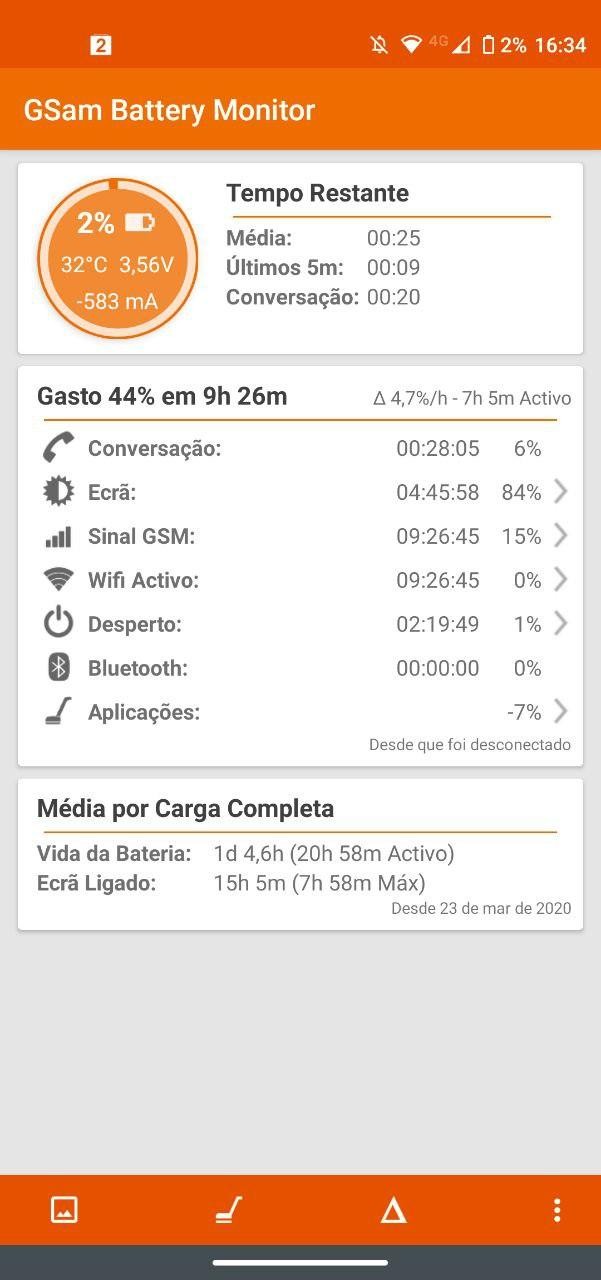The image size is (601, 1280).
Task: Open the Média por Carga Completa card
Action: (x=300, y=854)
